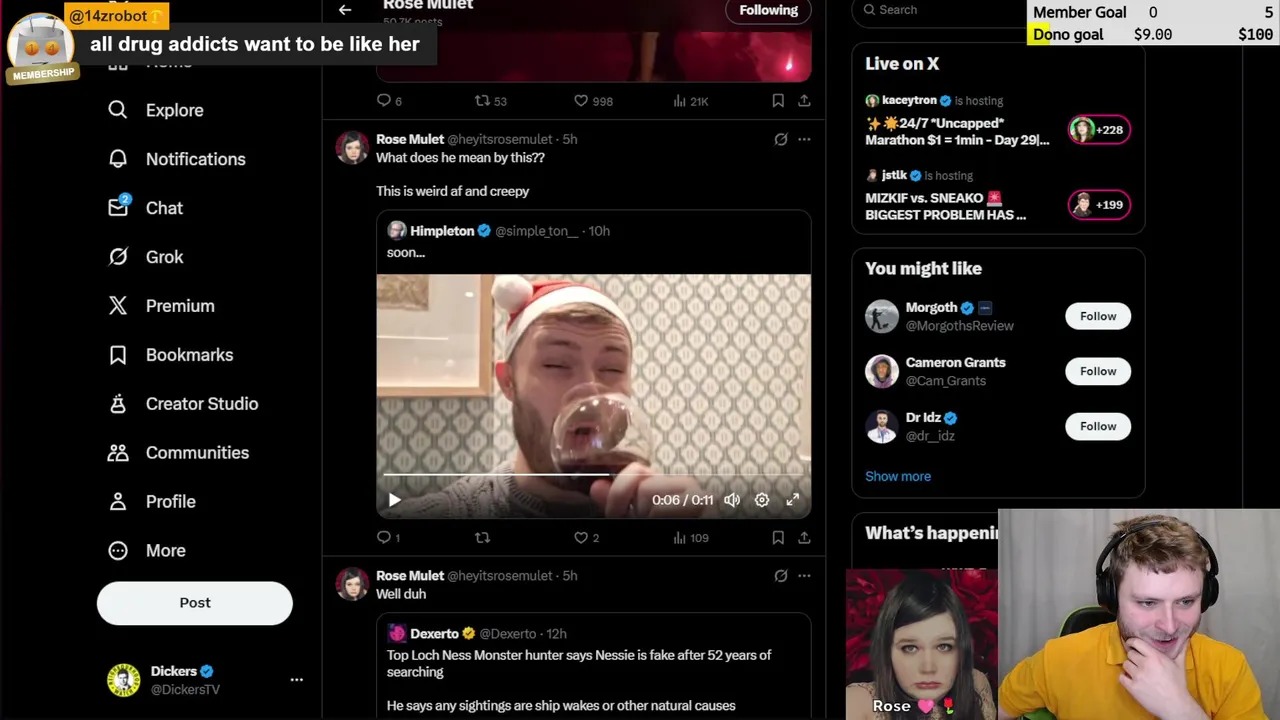The width and height of the screenshot is (1280, 720).
Task: Go back using the arrow
Action: click(345, 10)
